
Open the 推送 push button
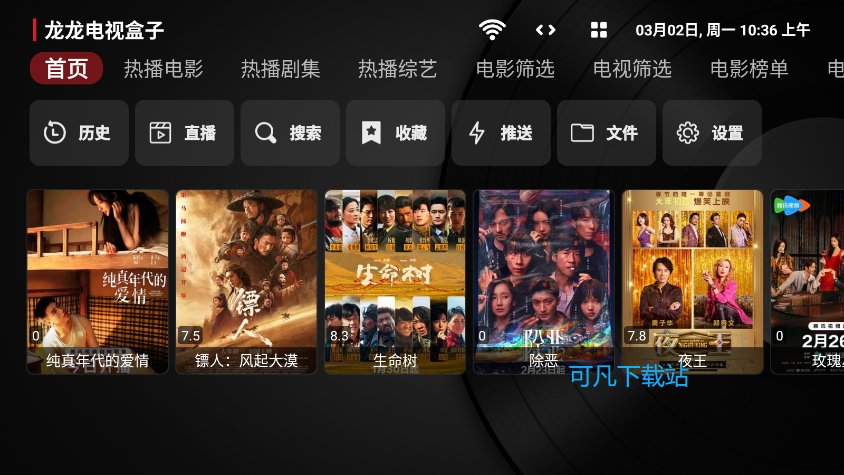click(501, 133)
